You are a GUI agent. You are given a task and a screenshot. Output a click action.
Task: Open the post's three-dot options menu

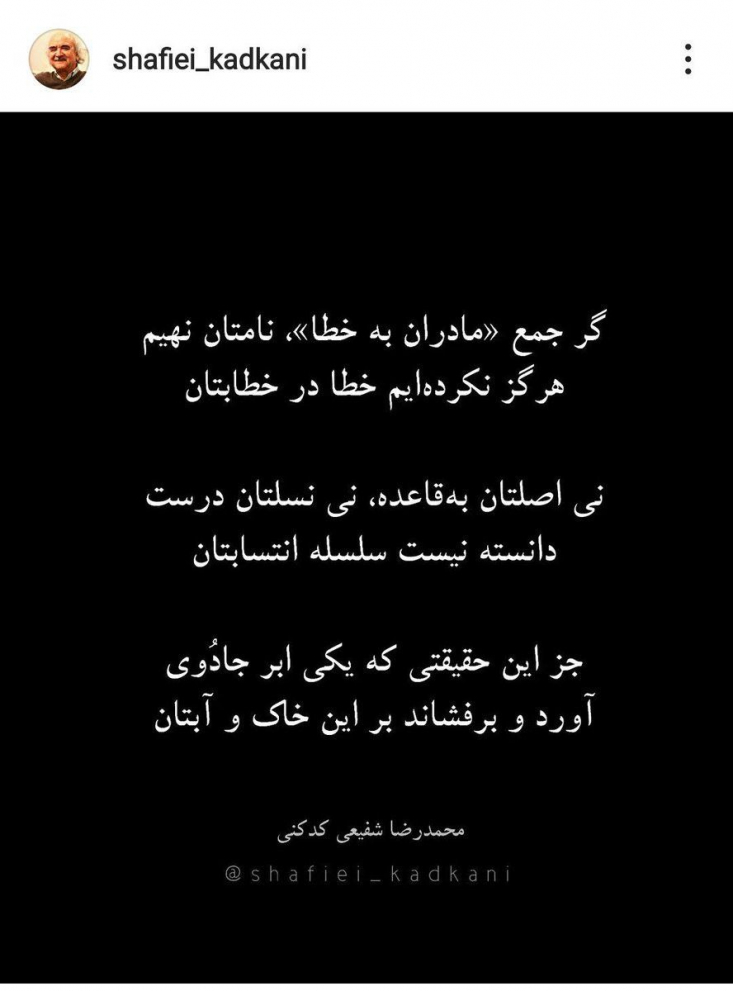pyautogui.click(x=688, y=59)
